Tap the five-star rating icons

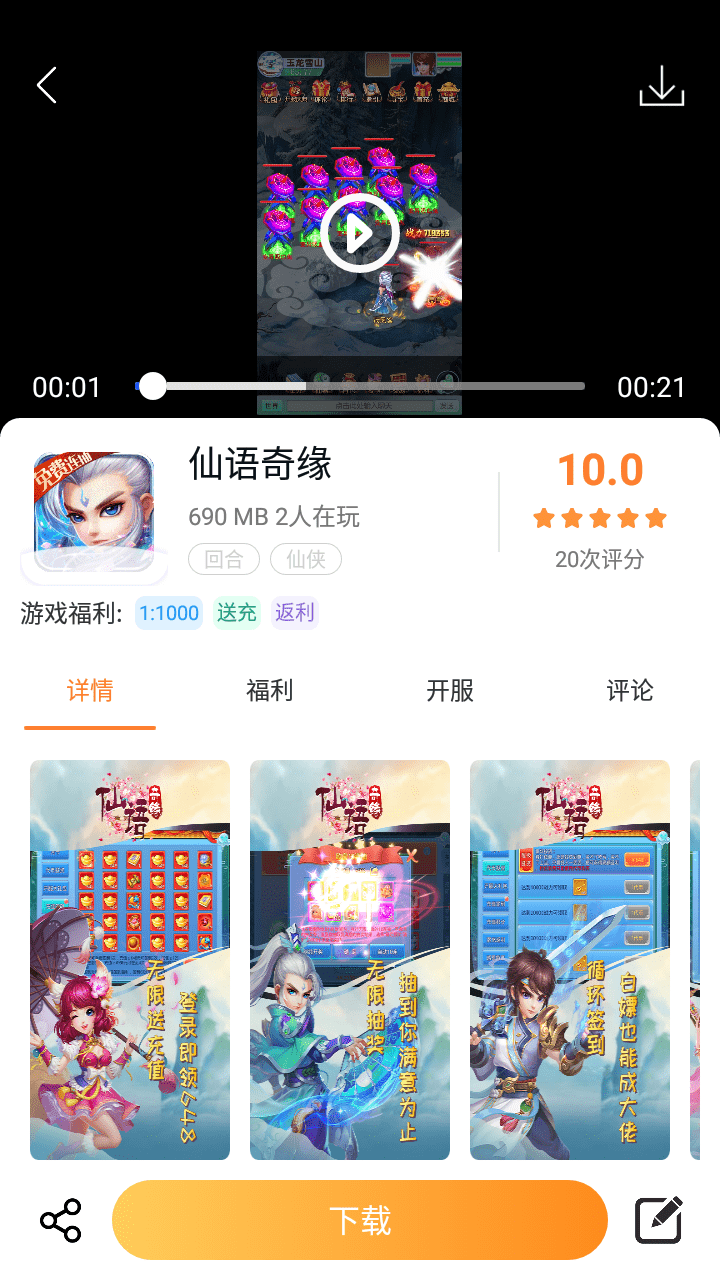click(599, 518)
